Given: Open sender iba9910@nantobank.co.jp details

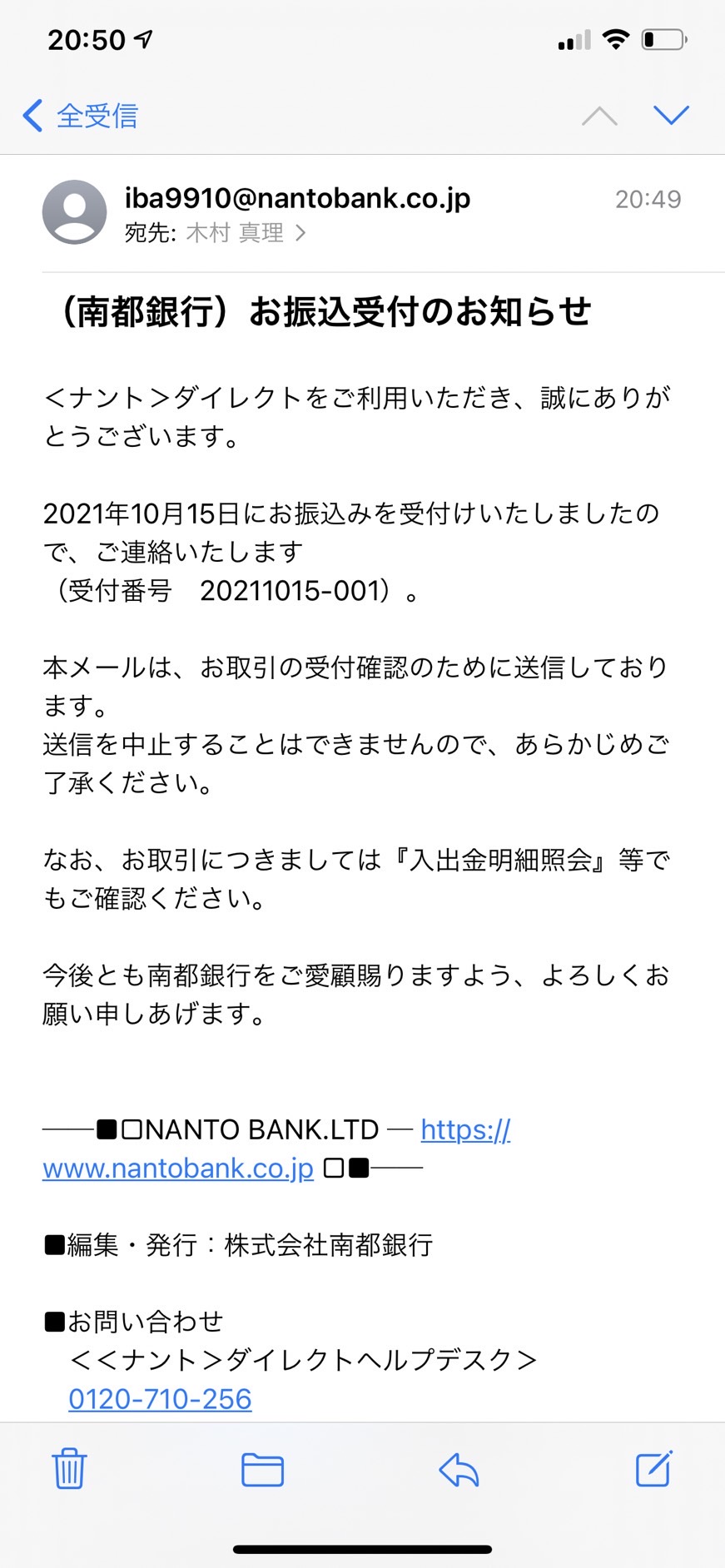Looking at the screenshot, I should click(x=297, y=198).
